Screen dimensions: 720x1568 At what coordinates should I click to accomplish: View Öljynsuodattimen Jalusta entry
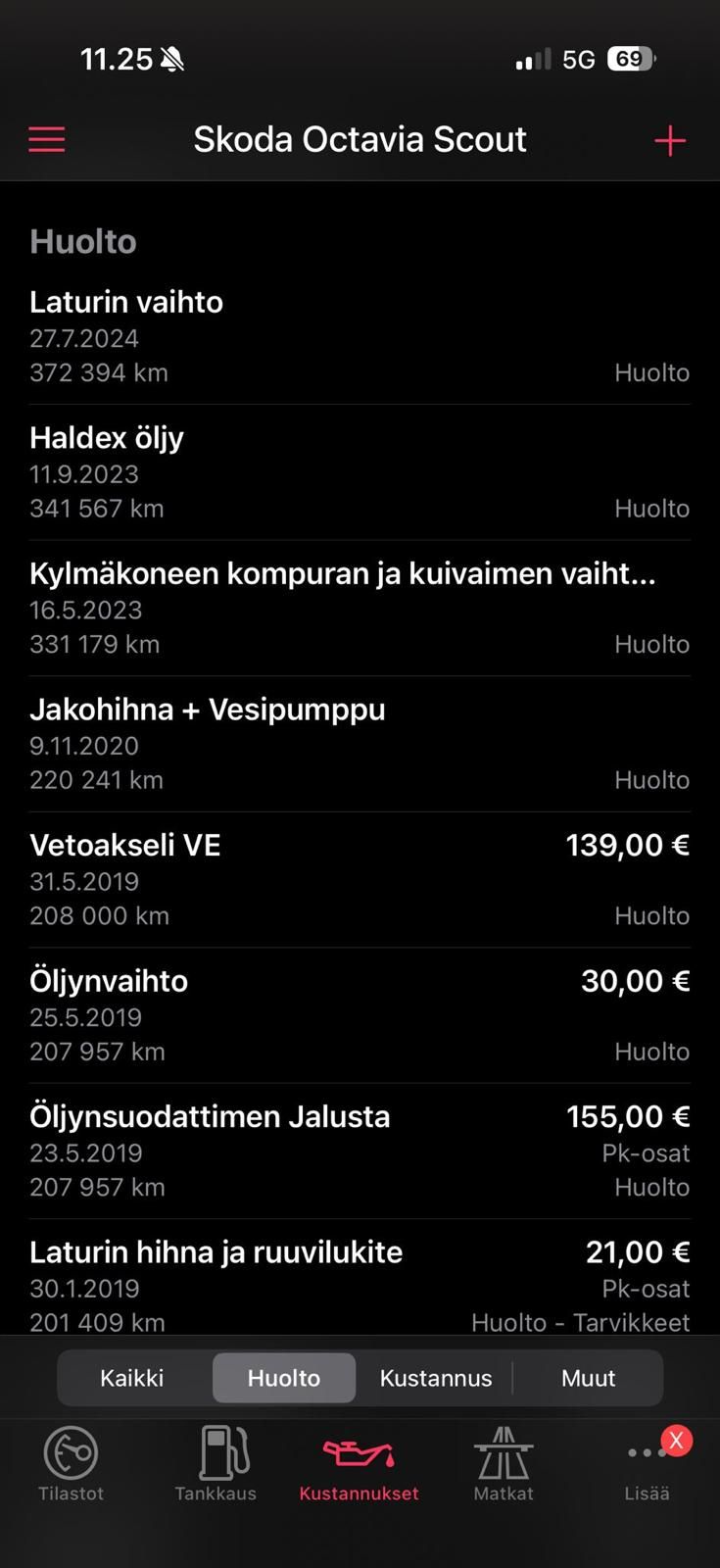click(x=360, y=1151)
